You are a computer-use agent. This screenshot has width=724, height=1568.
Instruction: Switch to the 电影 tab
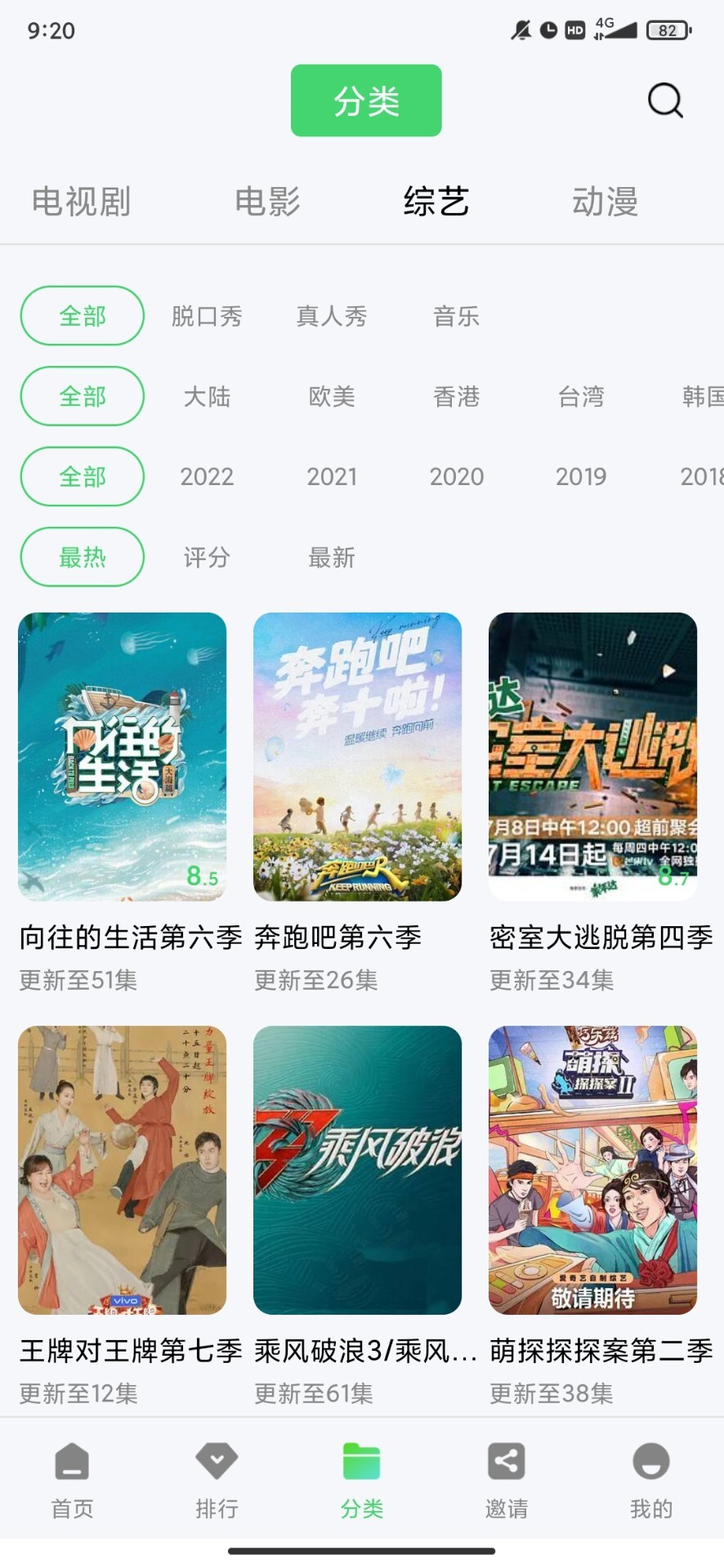pos(268,202)
